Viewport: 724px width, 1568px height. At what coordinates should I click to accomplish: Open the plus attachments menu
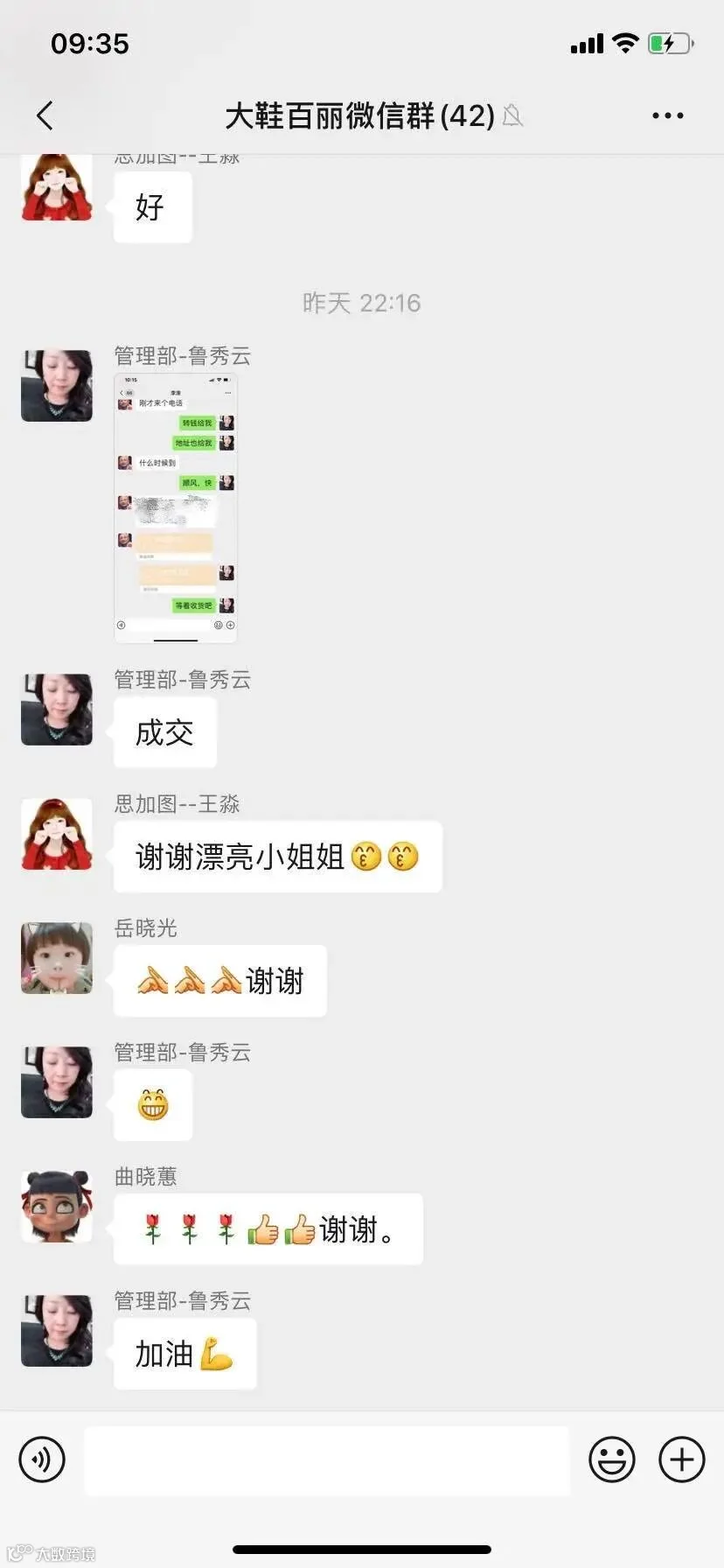pos(682,1459)
